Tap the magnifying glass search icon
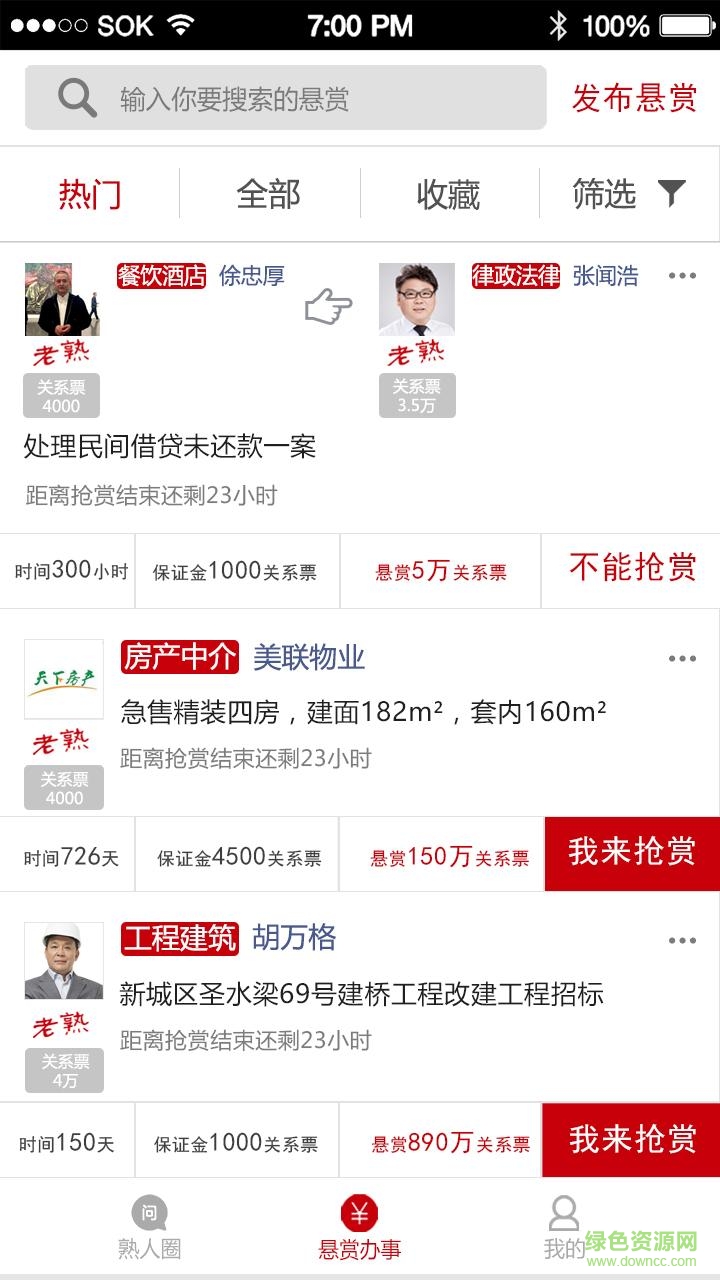The height and width of the screenshot is (1280, 720). point(75,97)
